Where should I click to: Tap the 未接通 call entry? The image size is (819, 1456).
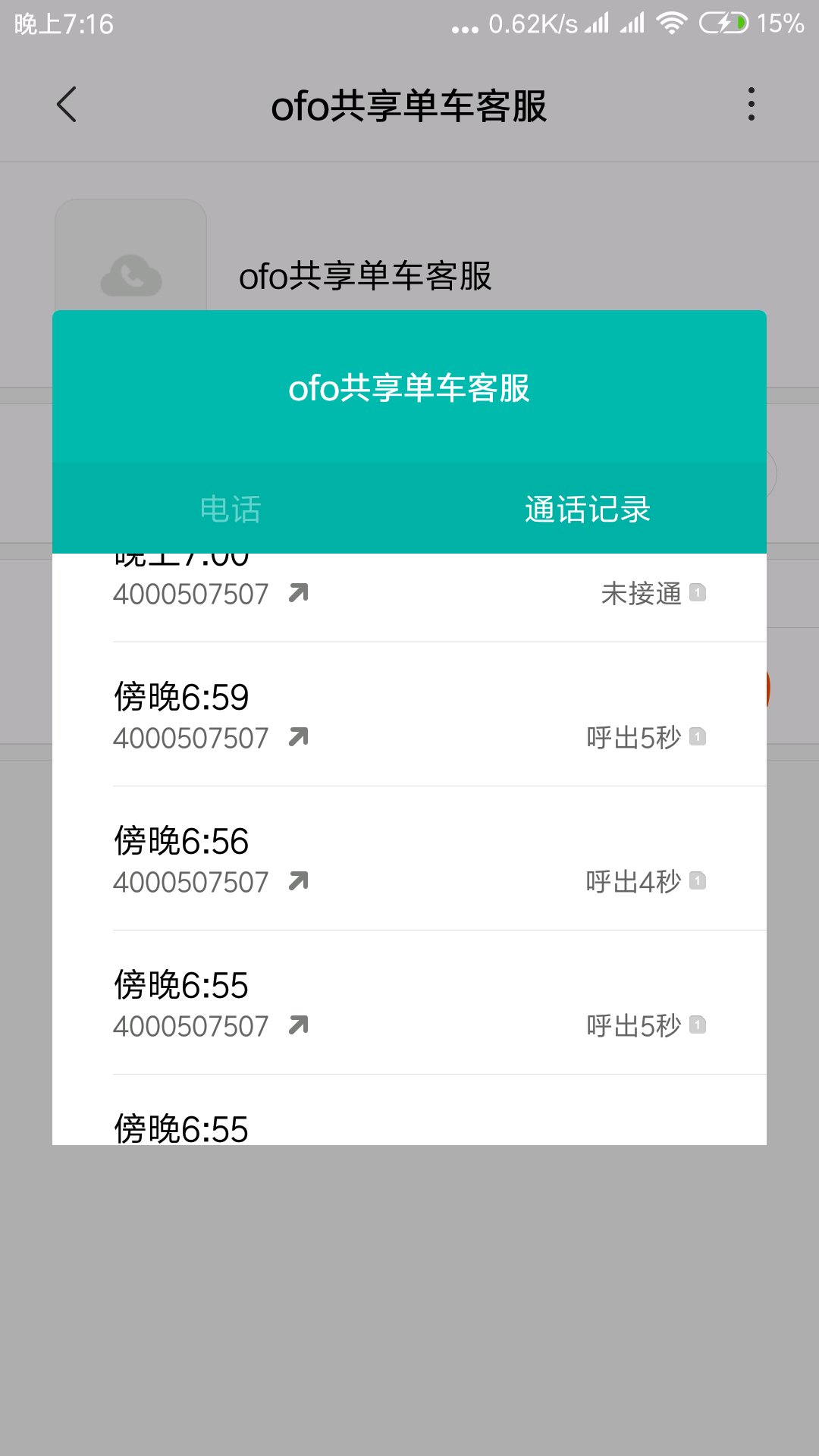(409, 594)
